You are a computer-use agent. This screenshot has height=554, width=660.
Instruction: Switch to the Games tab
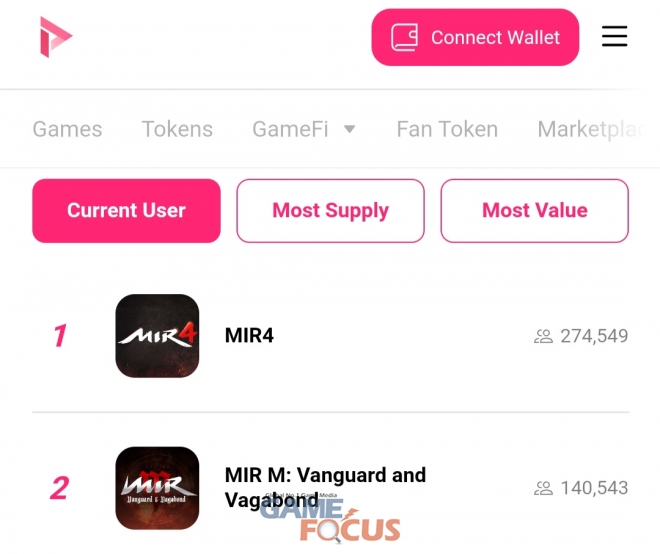67,129
